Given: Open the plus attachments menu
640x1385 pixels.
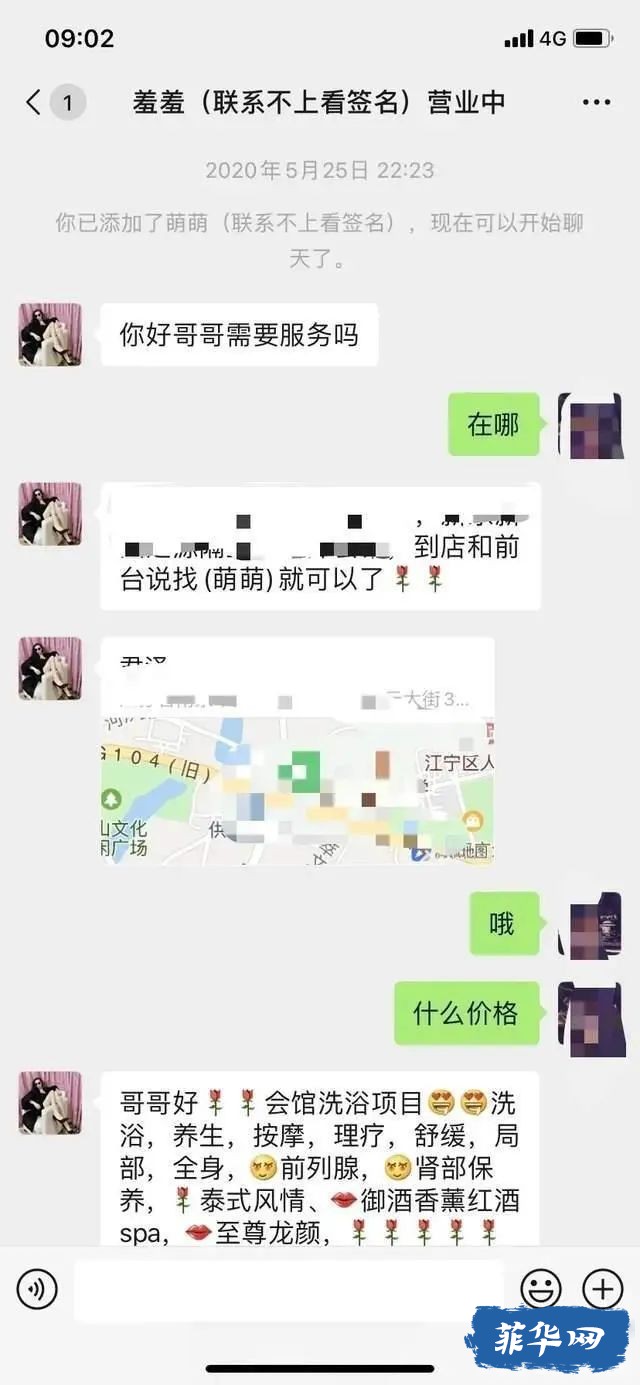Looking at the screenshot, I should (x=602, y=1289).
